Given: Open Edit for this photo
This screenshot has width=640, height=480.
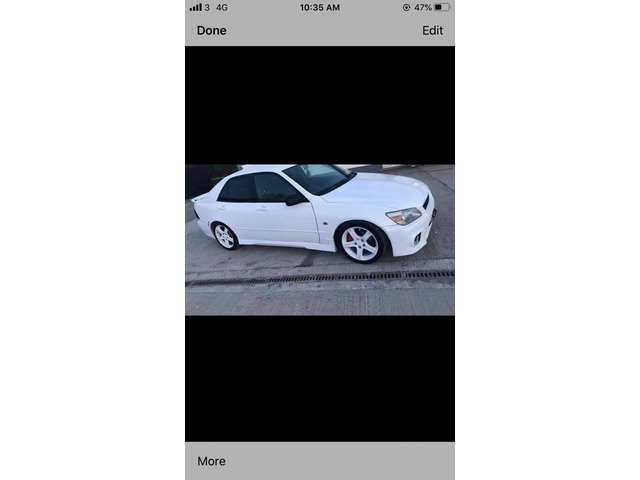Looking at the screenshot, I should [432, 30].
